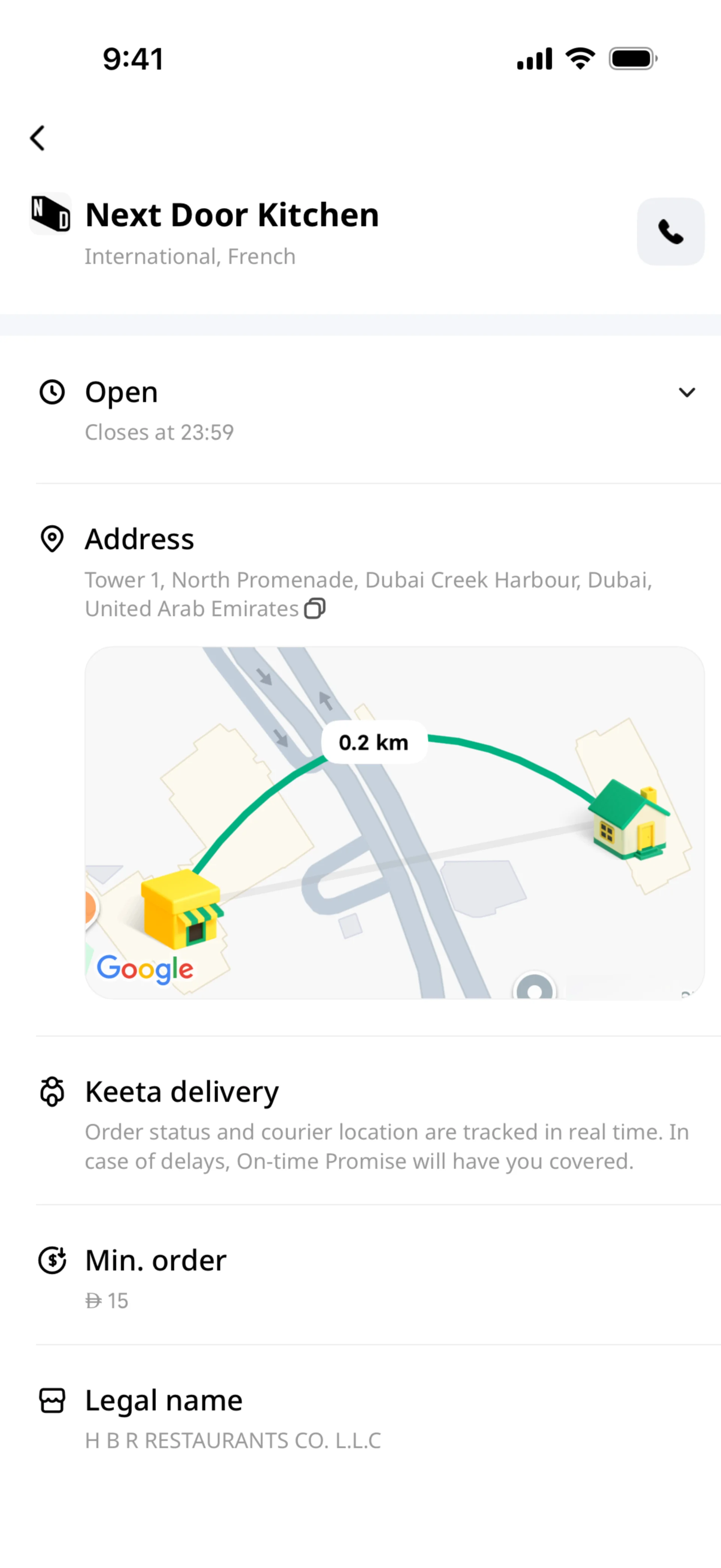Copy the restaurant address
The width and height of the screenshot is (721, 1568).
click(x=315, y=608)
